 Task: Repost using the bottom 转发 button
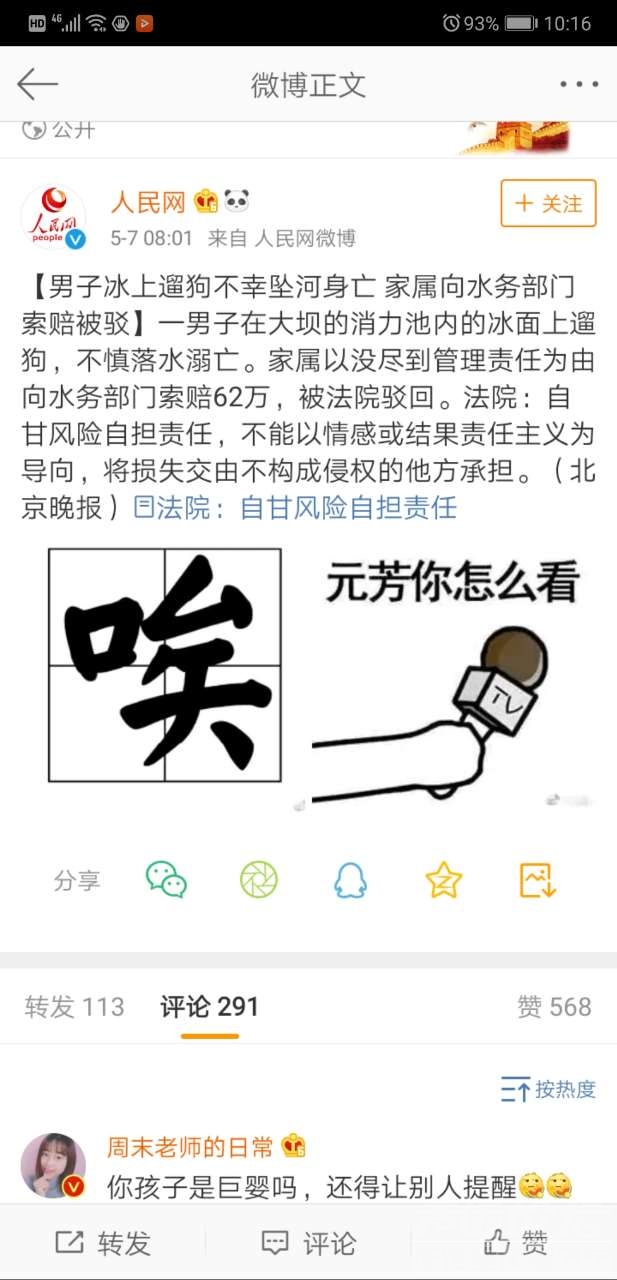coord(103,1243)
